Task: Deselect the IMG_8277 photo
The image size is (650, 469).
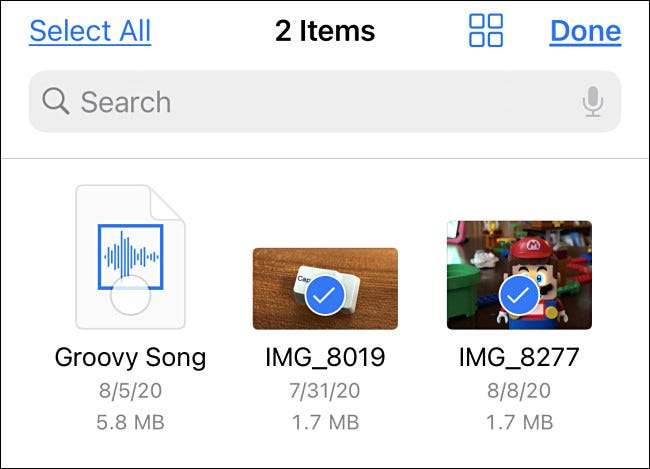Action: tap(518, 275)
